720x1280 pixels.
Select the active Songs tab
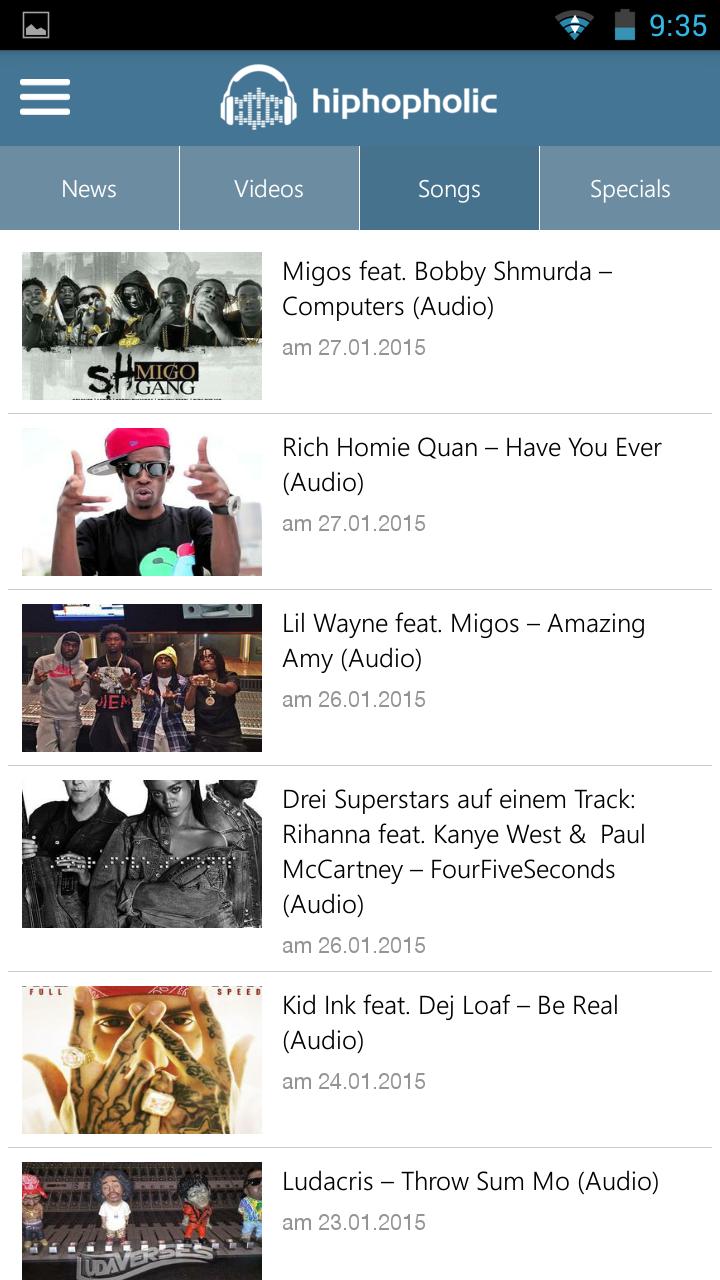coord(449,188)
